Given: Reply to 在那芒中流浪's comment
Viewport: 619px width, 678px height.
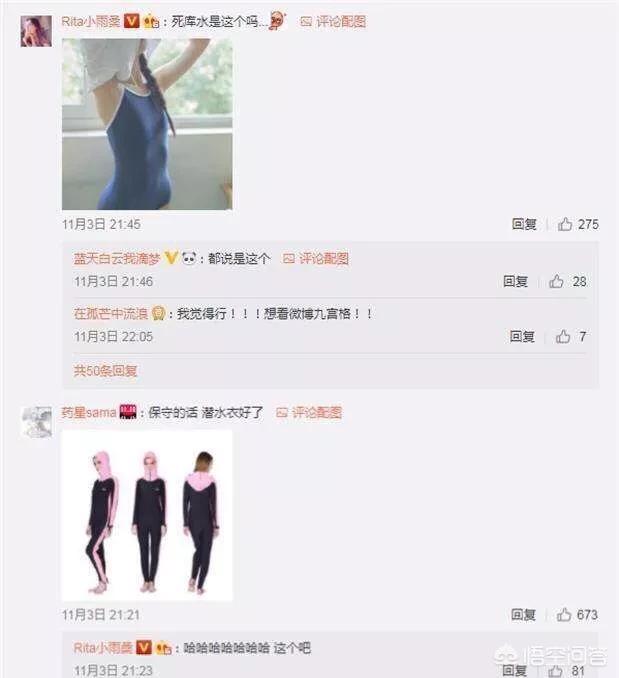Looking at the screenshot, I should tap(520, 337).
